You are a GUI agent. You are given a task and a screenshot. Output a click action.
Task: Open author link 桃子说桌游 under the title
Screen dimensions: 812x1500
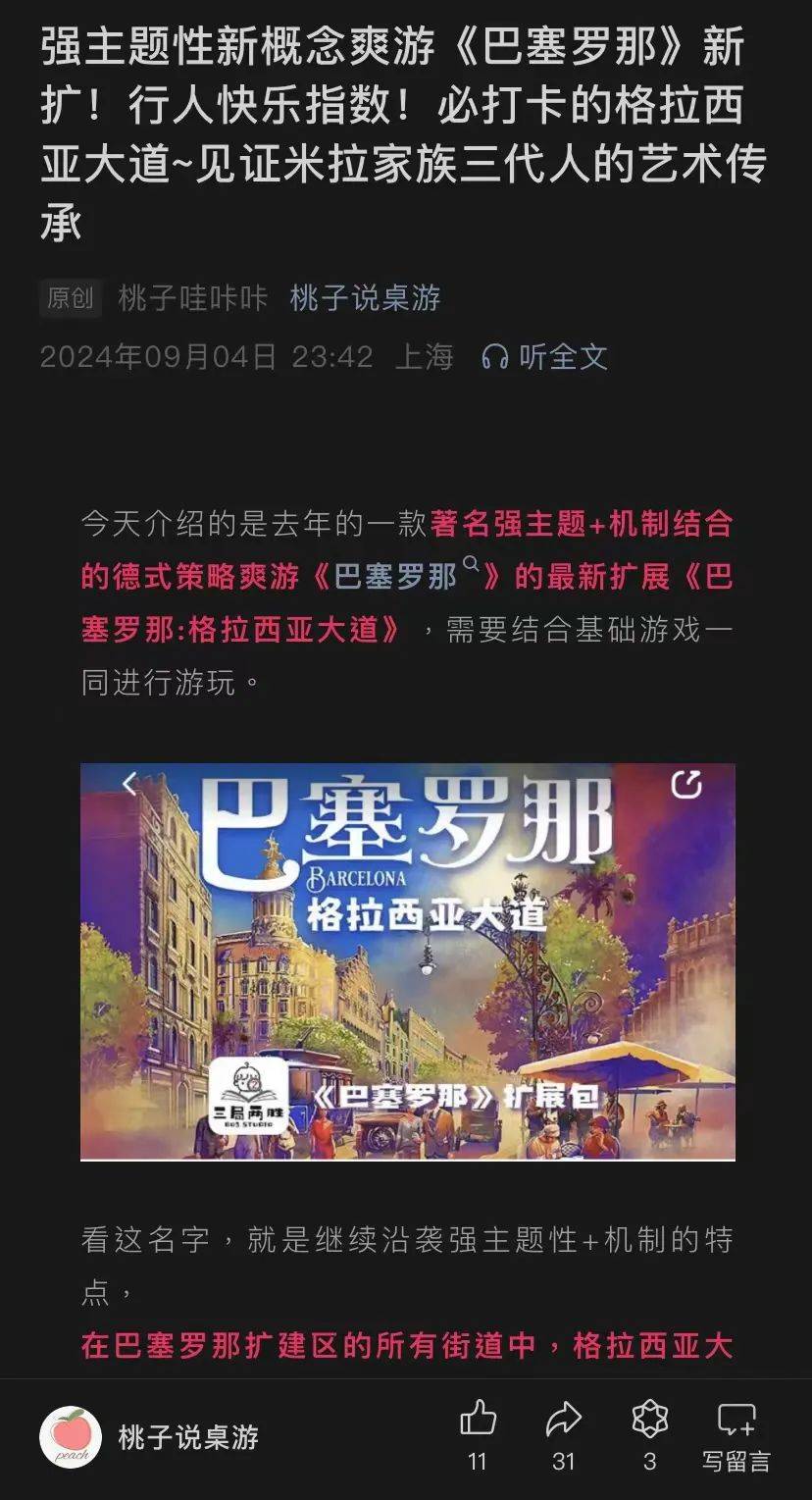365,297
